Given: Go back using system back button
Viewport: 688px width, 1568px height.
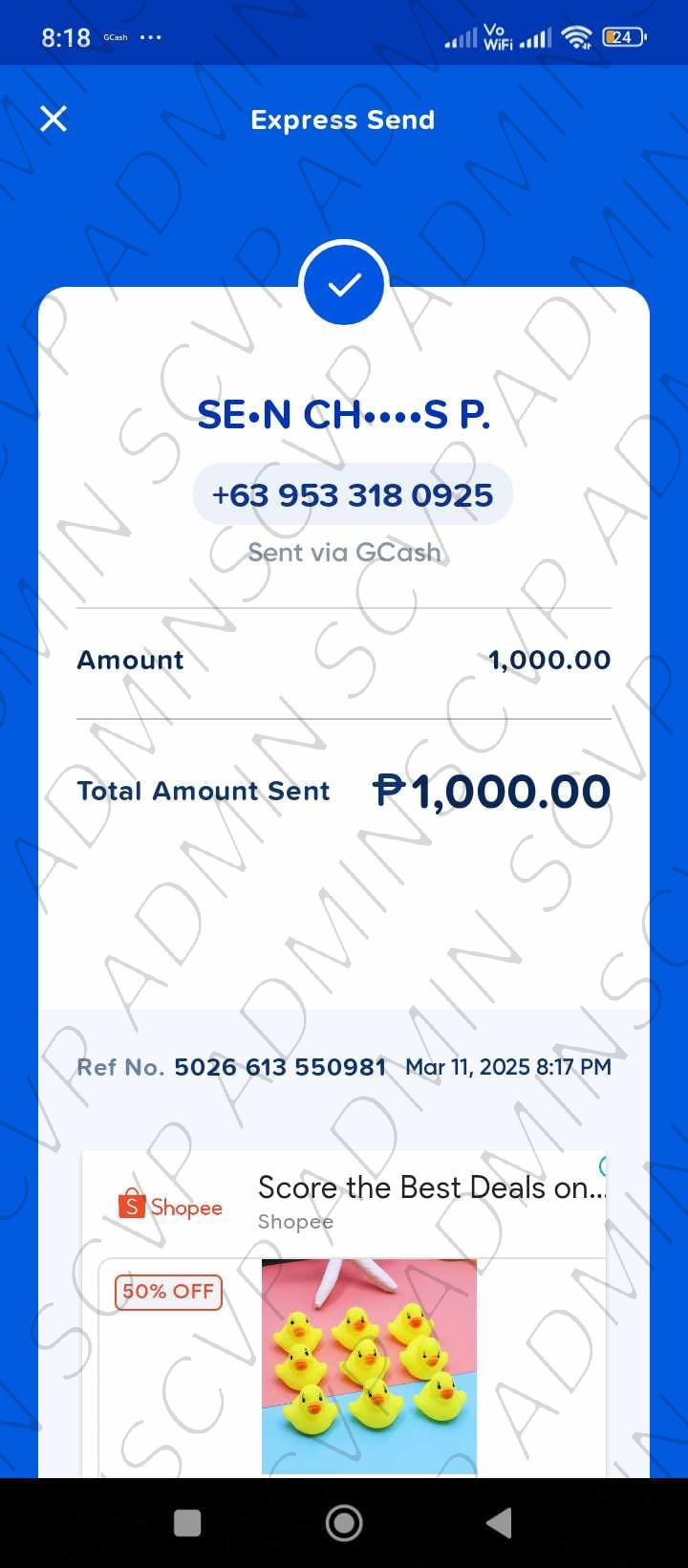Looking at the screenshot, I should pos(499,1523).
